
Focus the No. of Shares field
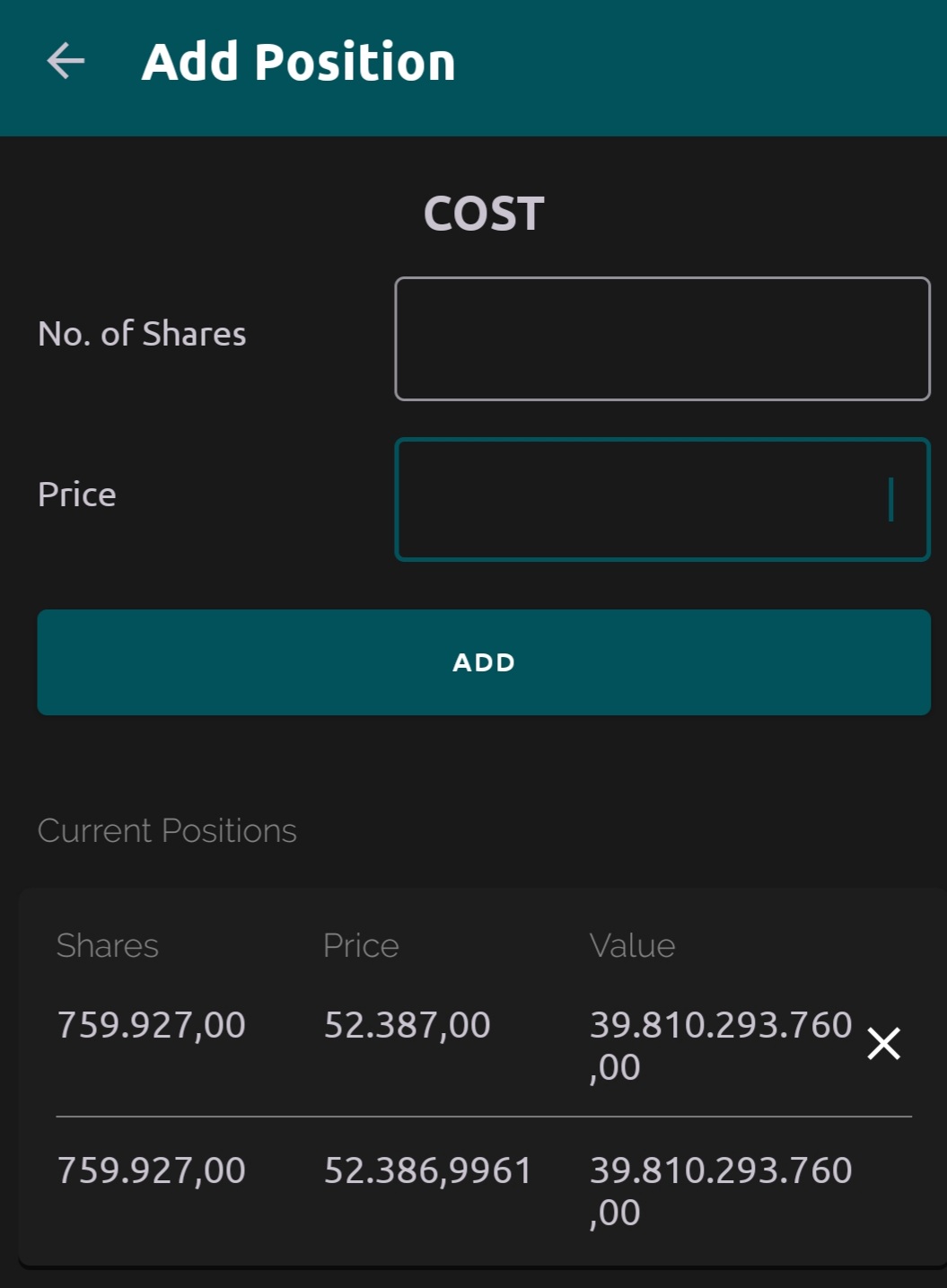click(x=662, y=338)
